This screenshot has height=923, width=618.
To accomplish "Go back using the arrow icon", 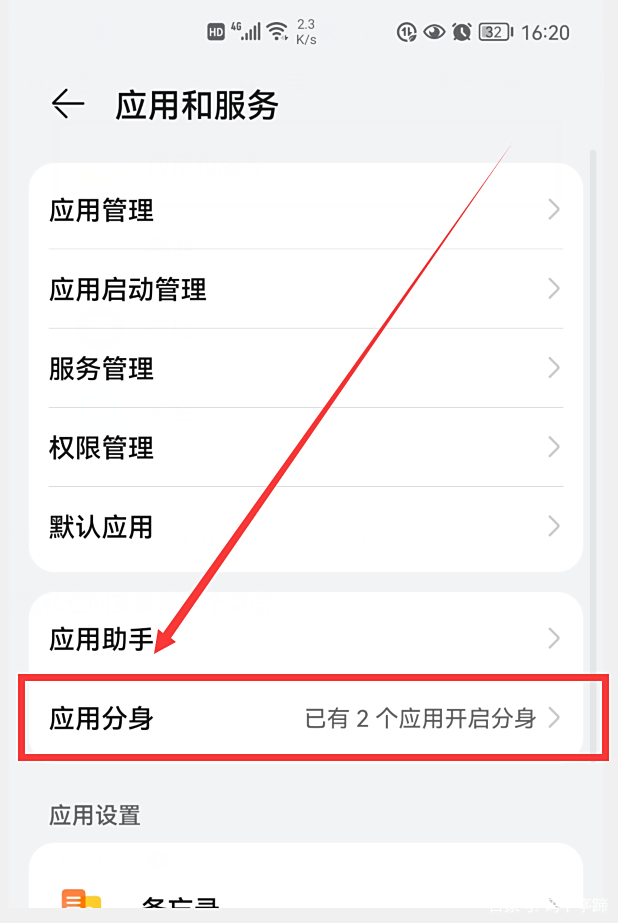I will [x=68, y=104].
